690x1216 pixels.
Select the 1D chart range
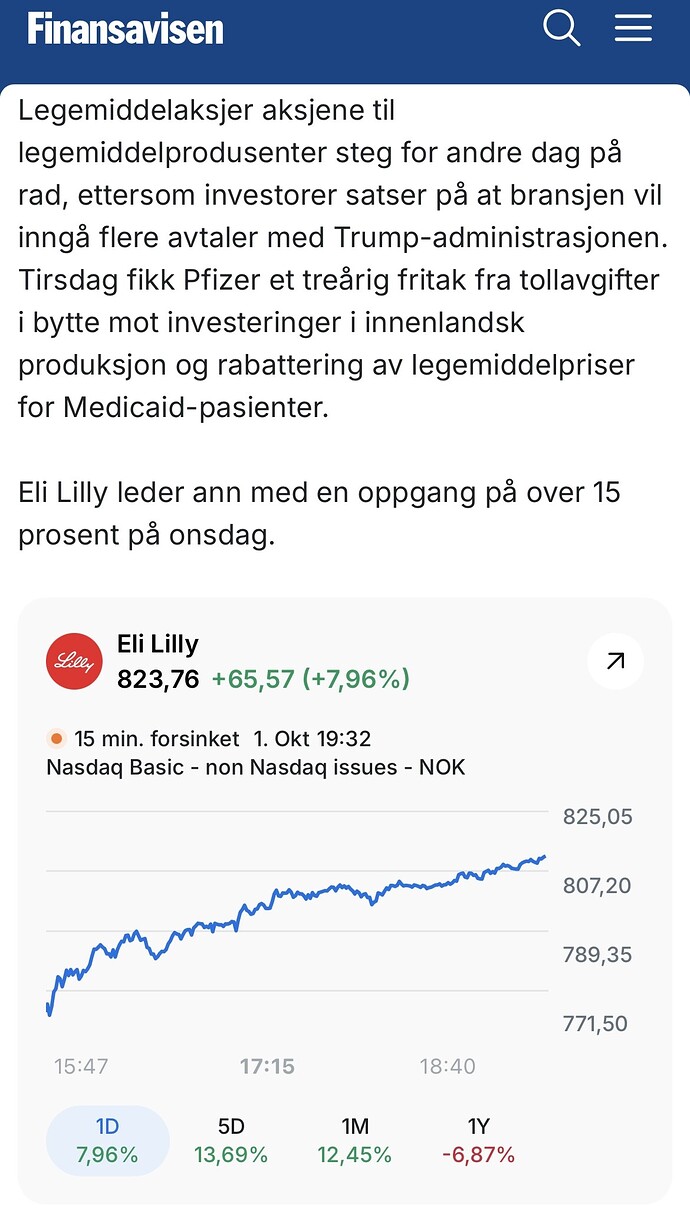tap(108, 1141)
